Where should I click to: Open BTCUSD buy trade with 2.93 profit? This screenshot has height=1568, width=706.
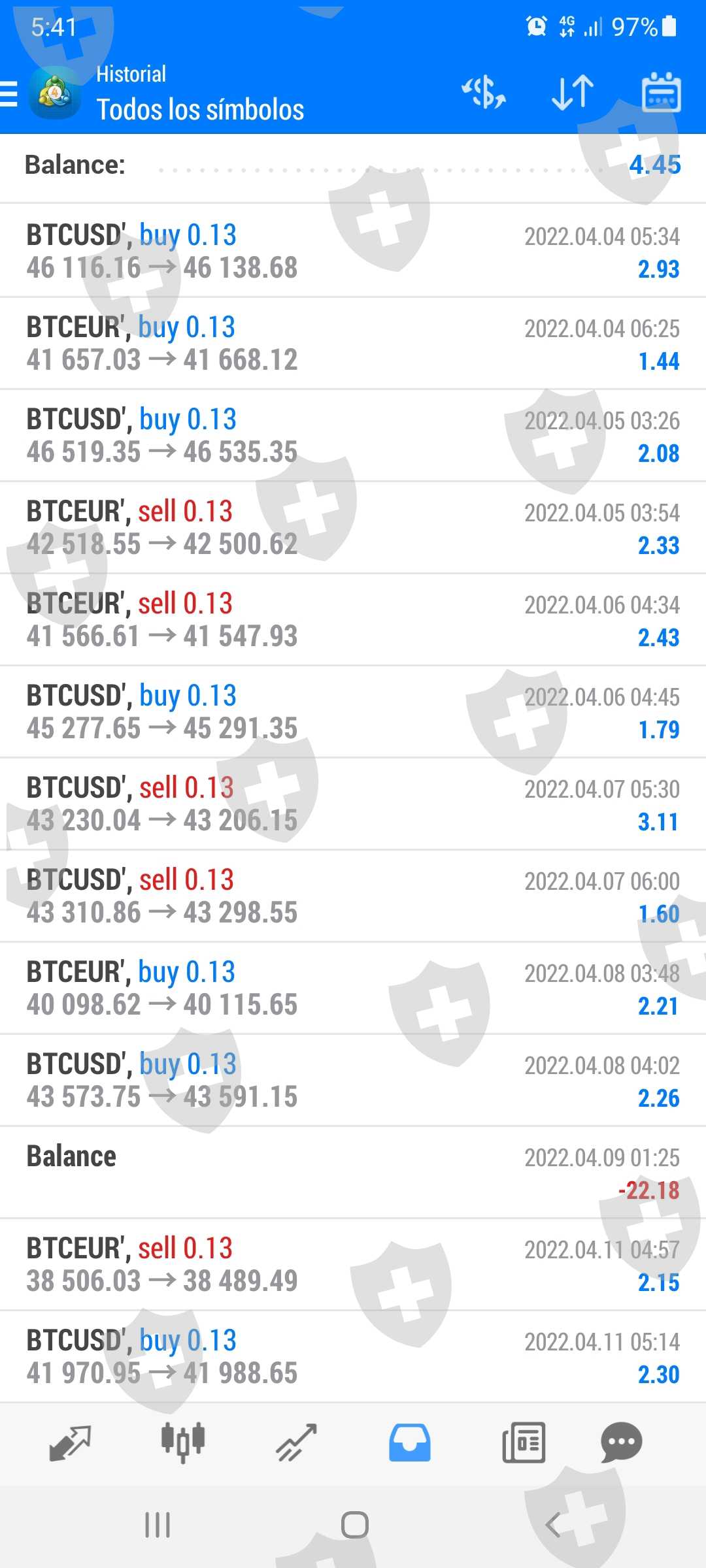353,251
